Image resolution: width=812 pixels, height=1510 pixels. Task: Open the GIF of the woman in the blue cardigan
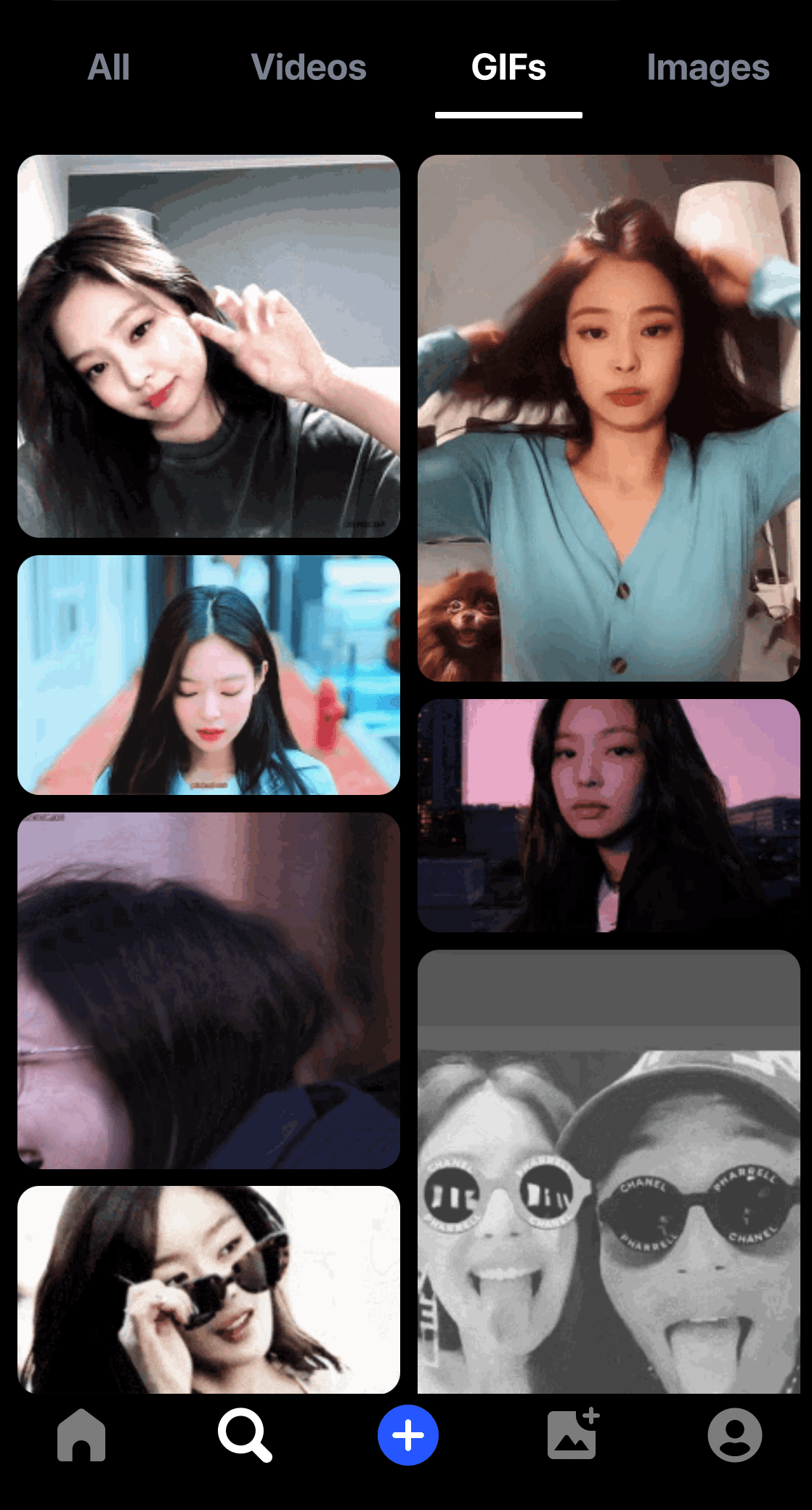click(609, 418)
